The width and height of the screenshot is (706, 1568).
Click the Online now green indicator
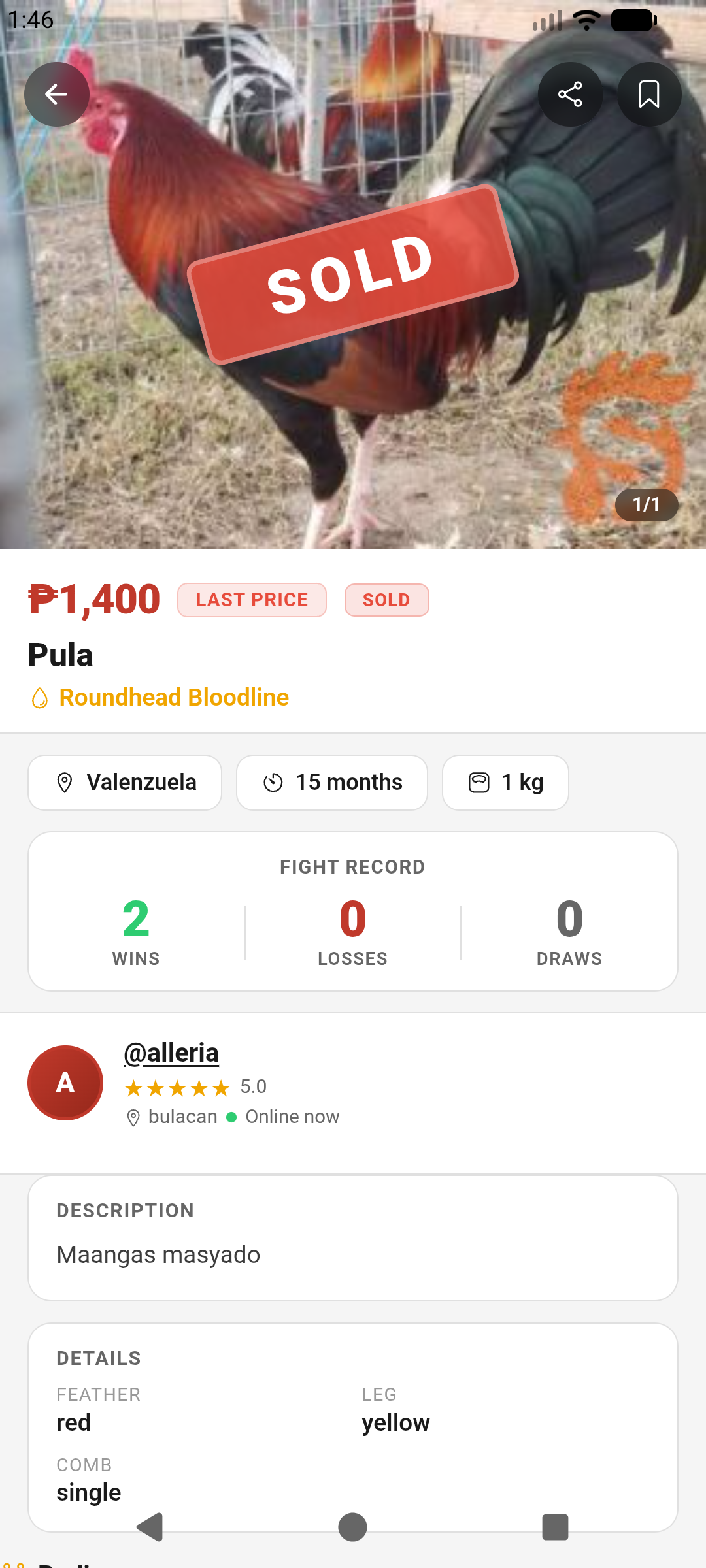click(232, 1117)
